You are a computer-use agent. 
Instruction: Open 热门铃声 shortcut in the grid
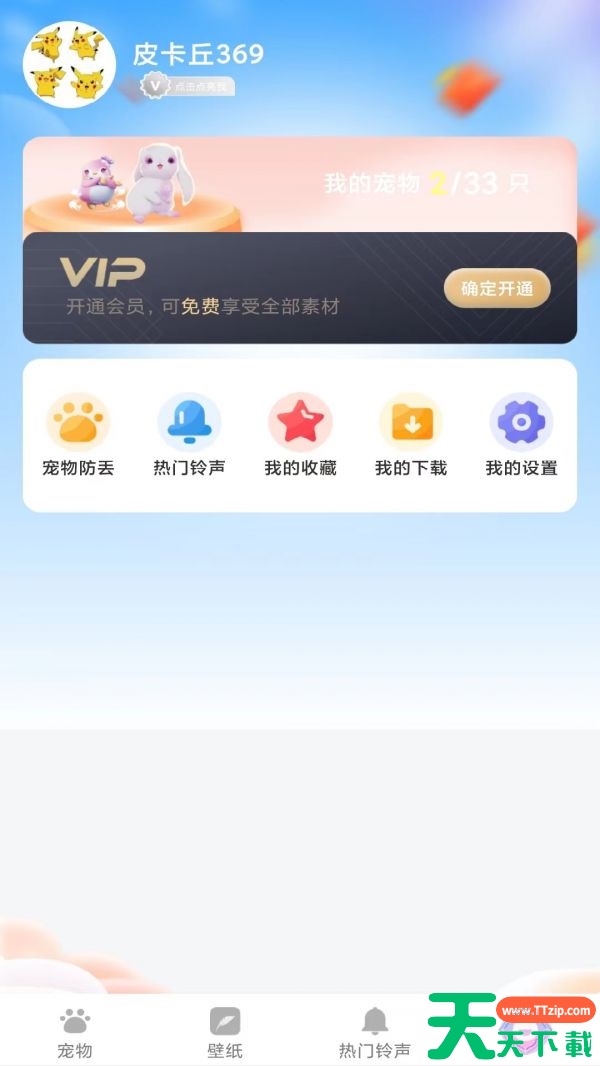point(189,435)
